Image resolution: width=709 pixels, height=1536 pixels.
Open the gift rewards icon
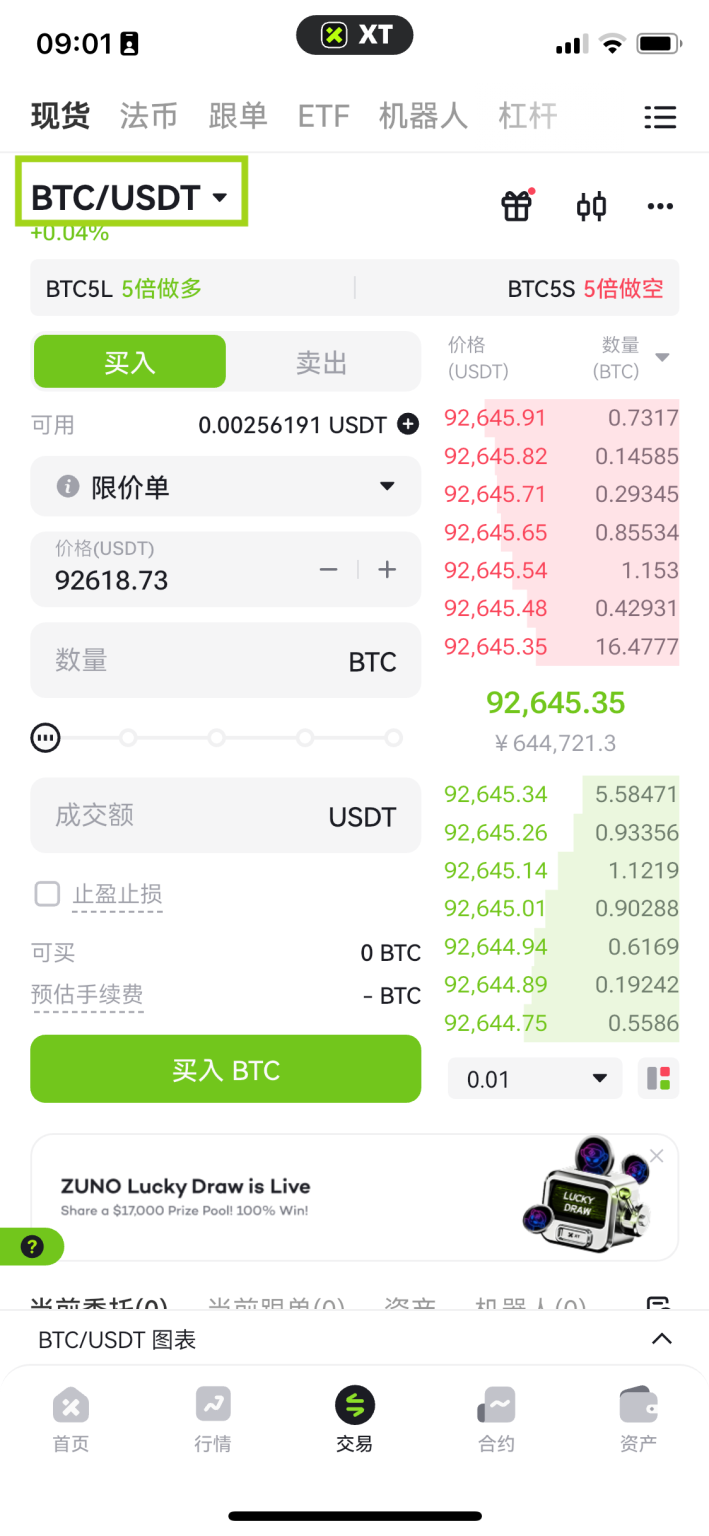516,206
